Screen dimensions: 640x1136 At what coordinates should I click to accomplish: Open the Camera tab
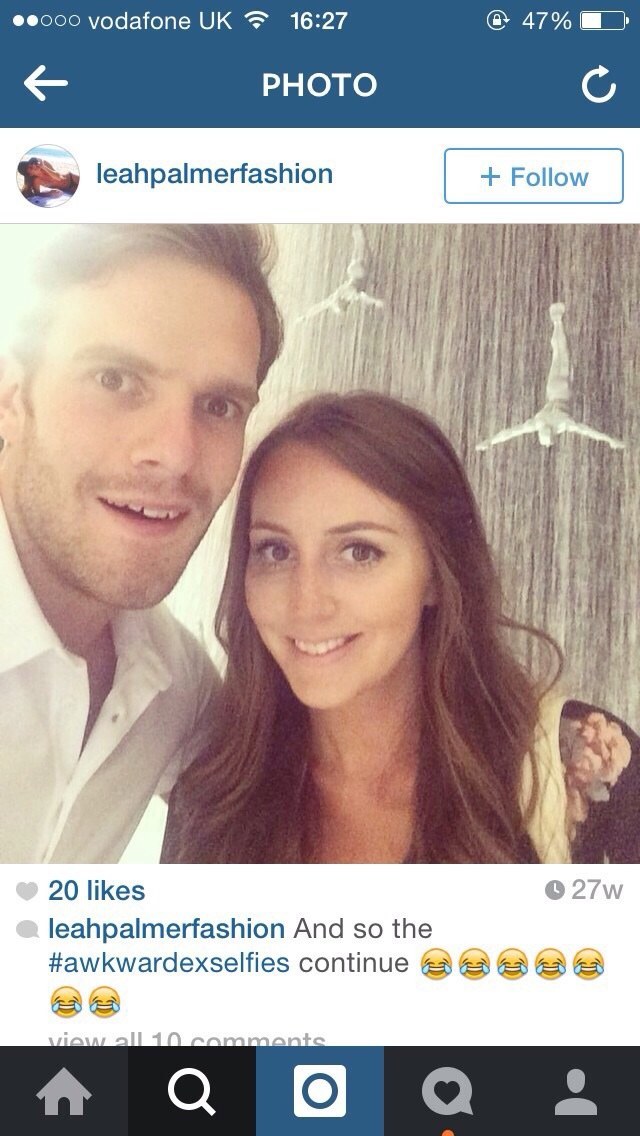click(320, 1091)
